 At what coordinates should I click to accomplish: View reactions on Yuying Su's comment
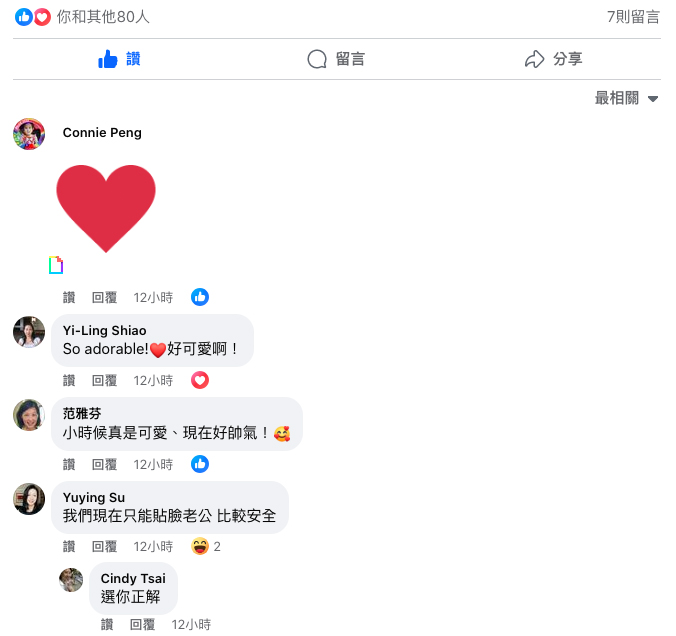206,547
